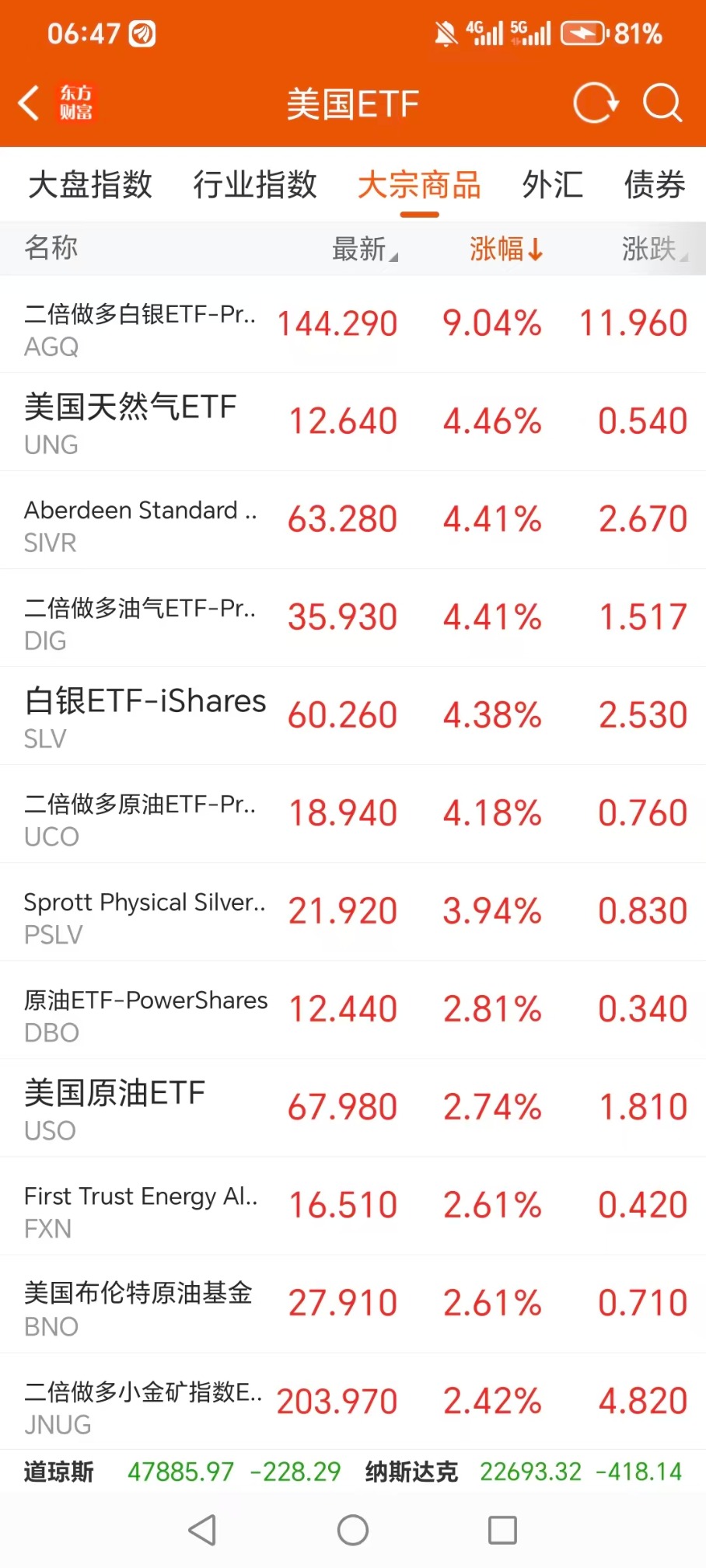Switch to the 外汇 tab
This screenshot has height=1568, width=706.
tap(552, 185)
